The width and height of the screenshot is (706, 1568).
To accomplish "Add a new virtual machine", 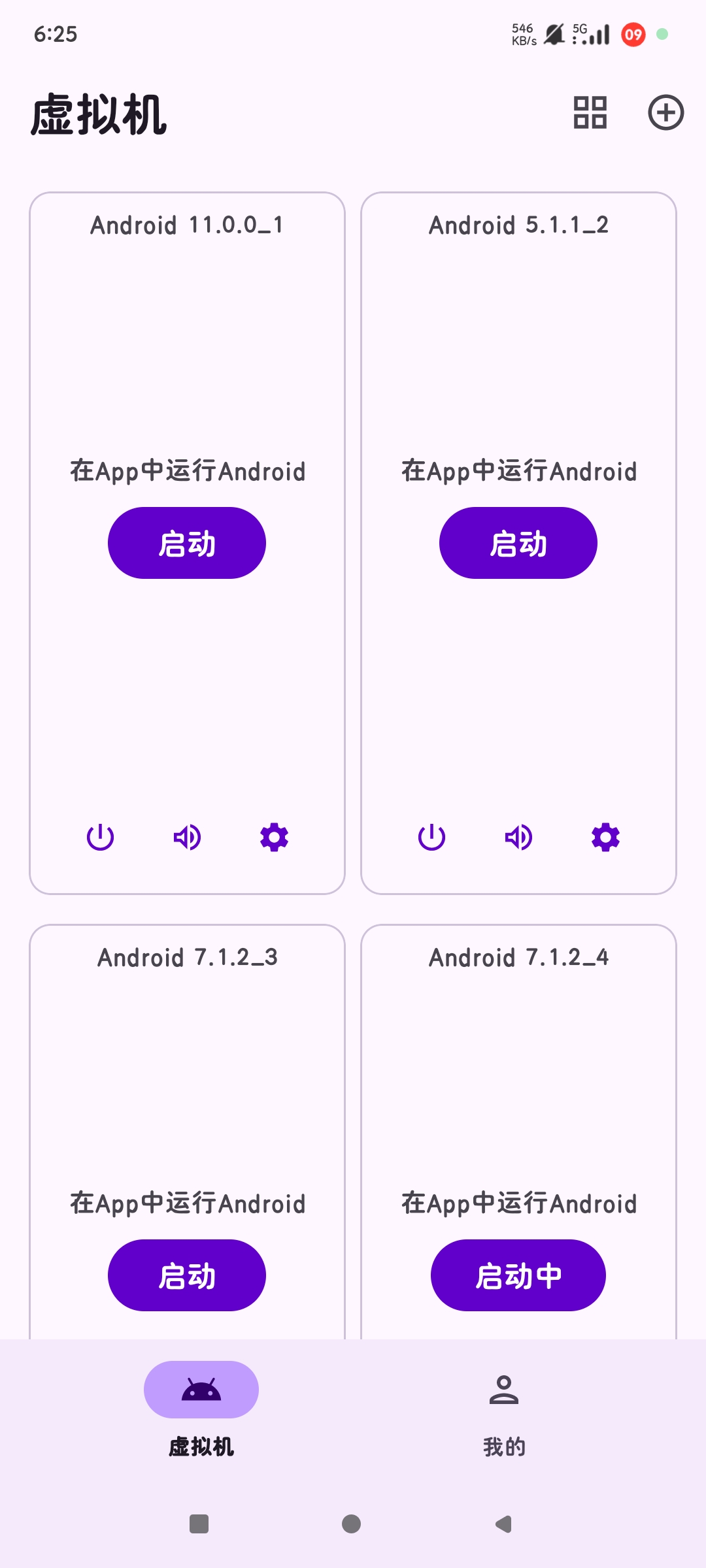I will click(x=665, y=112).
